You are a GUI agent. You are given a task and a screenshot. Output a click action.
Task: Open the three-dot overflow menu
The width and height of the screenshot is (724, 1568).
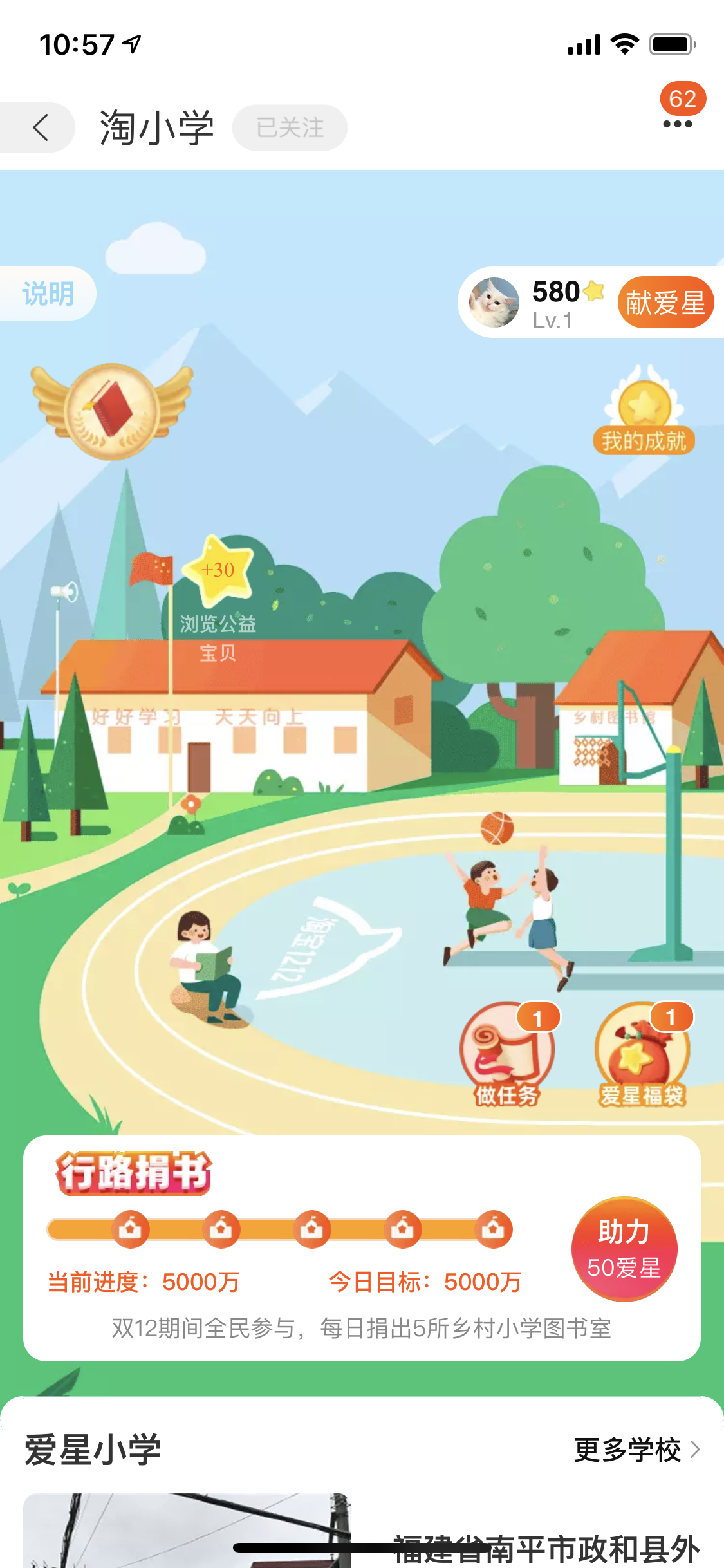tap(677, 124)
